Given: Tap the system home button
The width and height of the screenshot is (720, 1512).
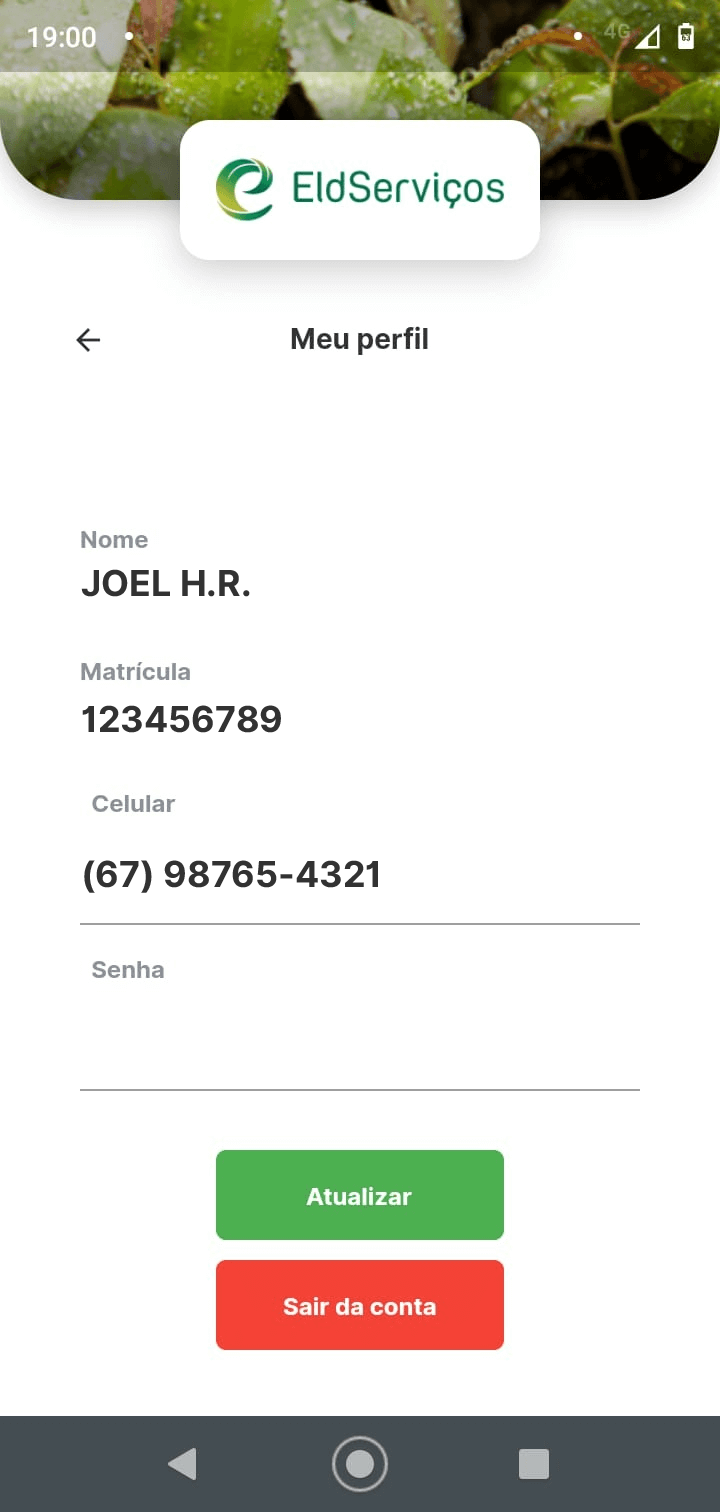Looking at the screenshot, I should [x=359, y=1464].
